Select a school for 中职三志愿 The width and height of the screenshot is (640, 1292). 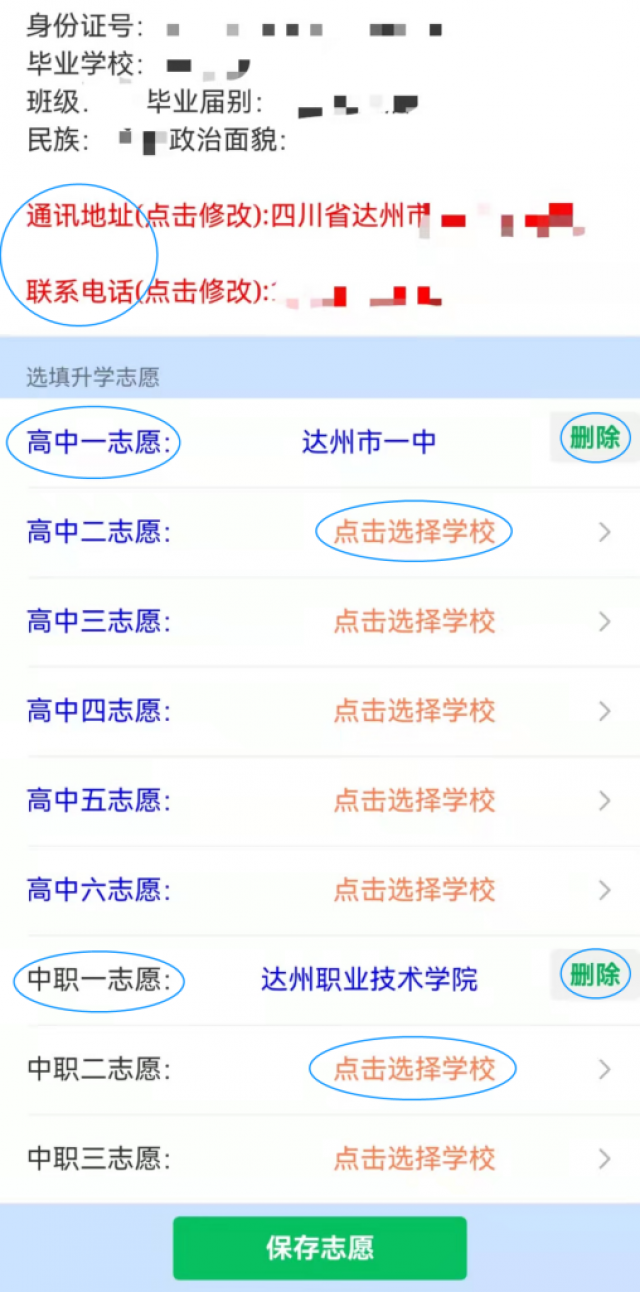tap(414, 1158)
